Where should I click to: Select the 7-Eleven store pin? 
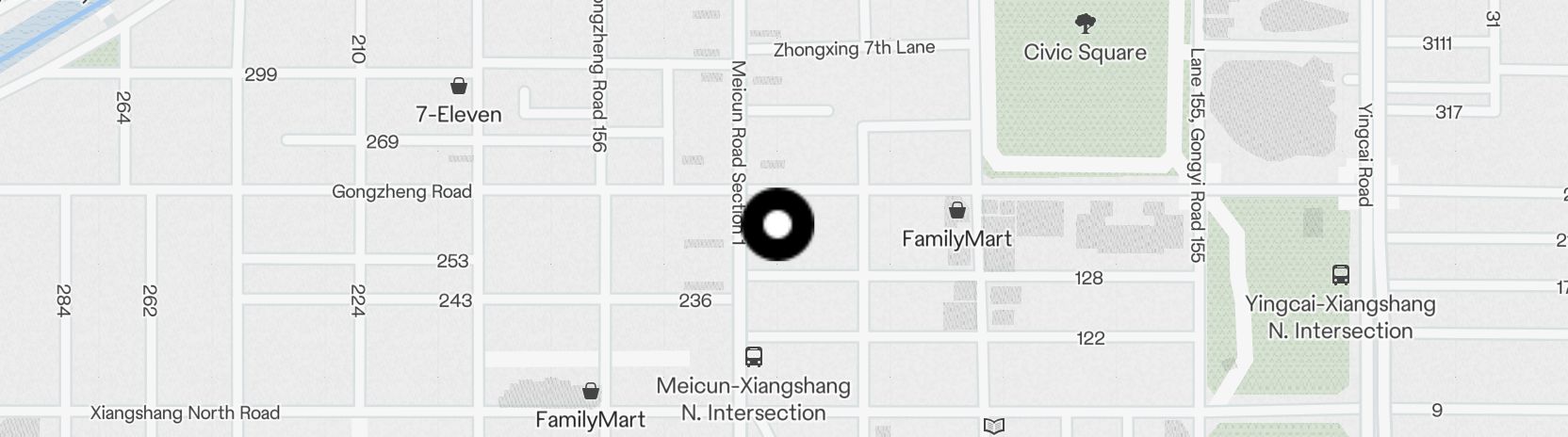(459, 87)
